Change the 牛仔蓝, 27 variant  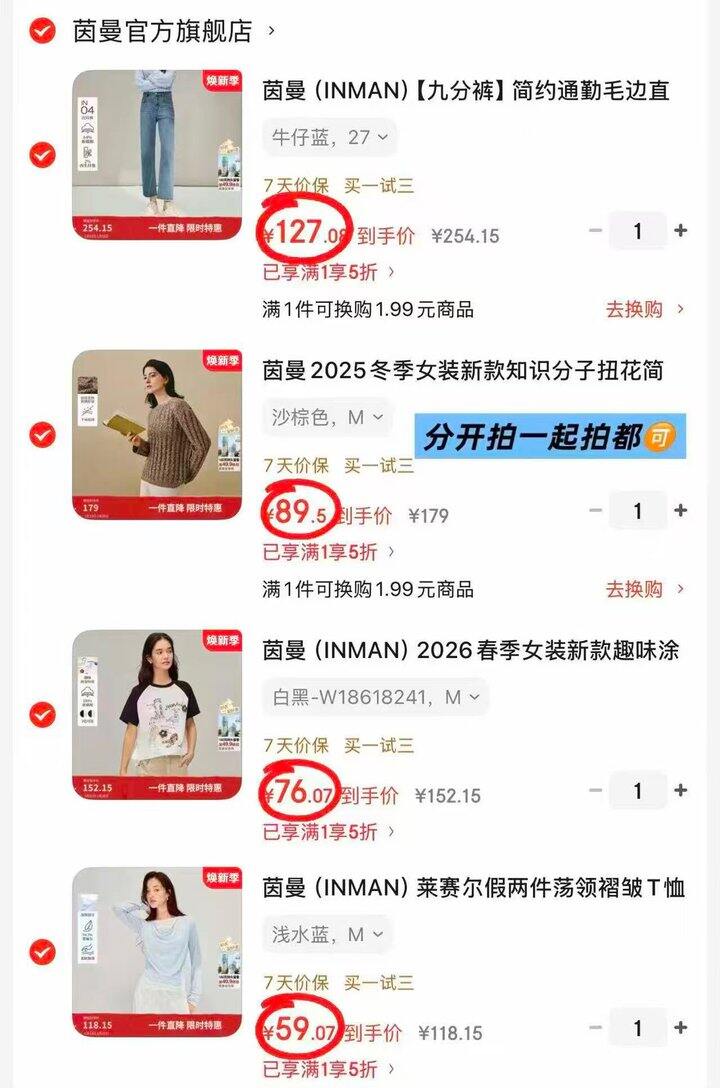pyautogui.click(x=330, y=138)
